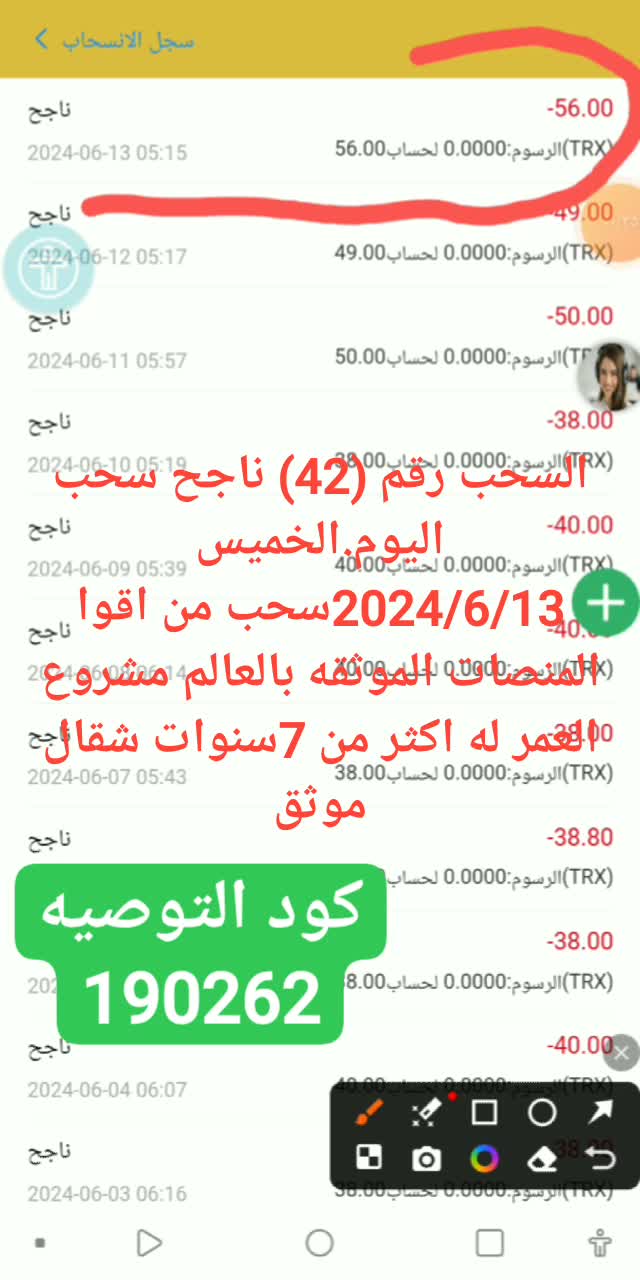The height and width of the screenshot is (1280, 640).
Task: Choose the laser pen annotation tool
Action: pyautogui.click(x=427, y=1112)
